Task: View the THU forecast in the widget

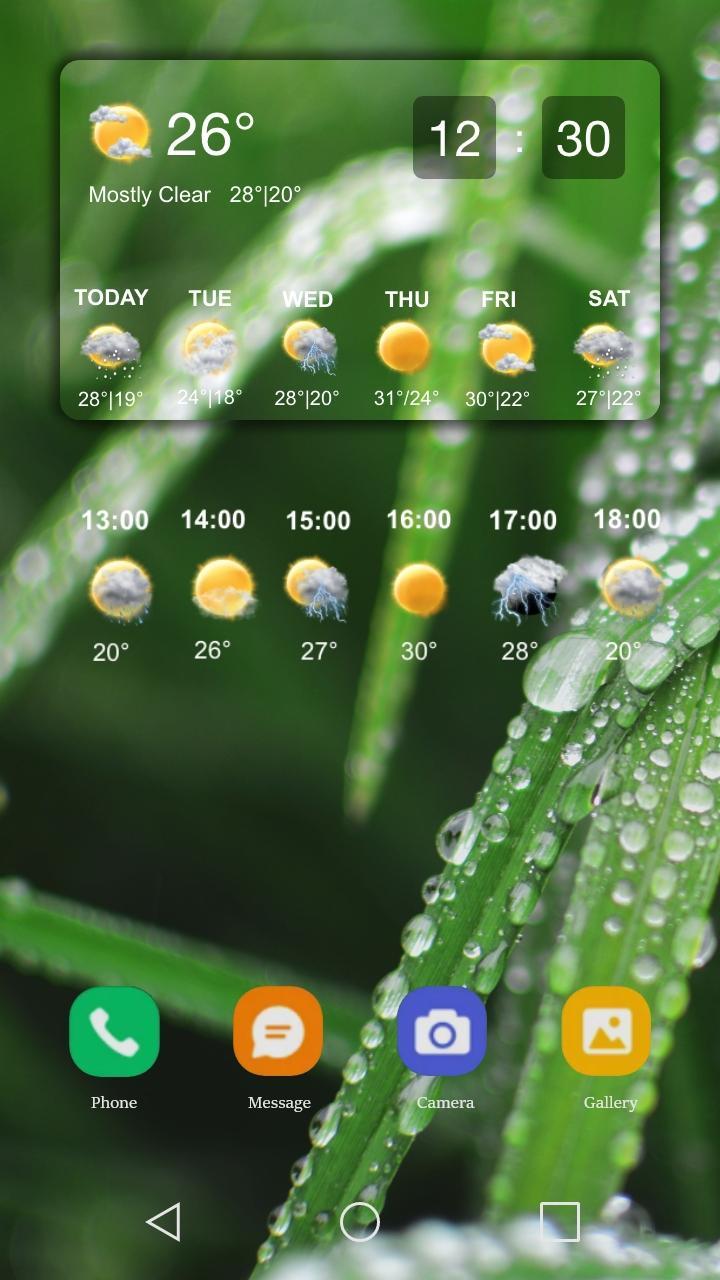Action: point(407,348)
